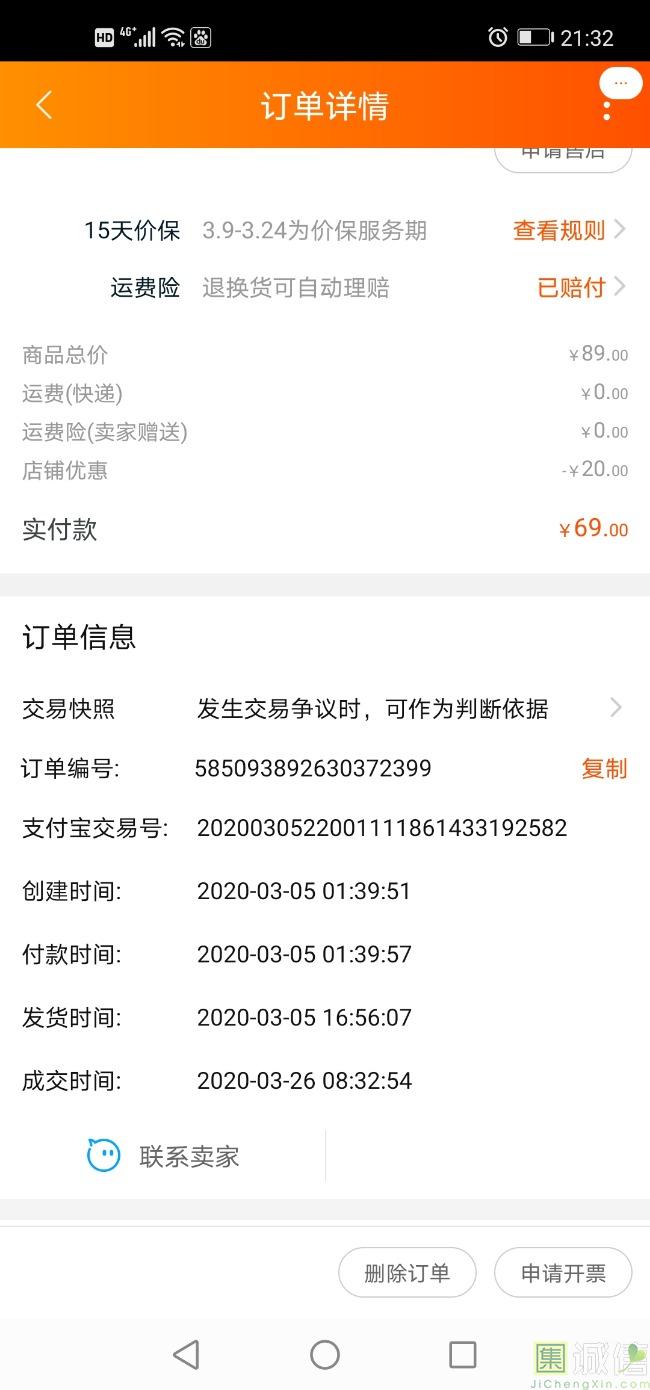View the 15天价保 rules via 查看规则
This screenshot has width=650, height=1390.
[x=568, y=231]
